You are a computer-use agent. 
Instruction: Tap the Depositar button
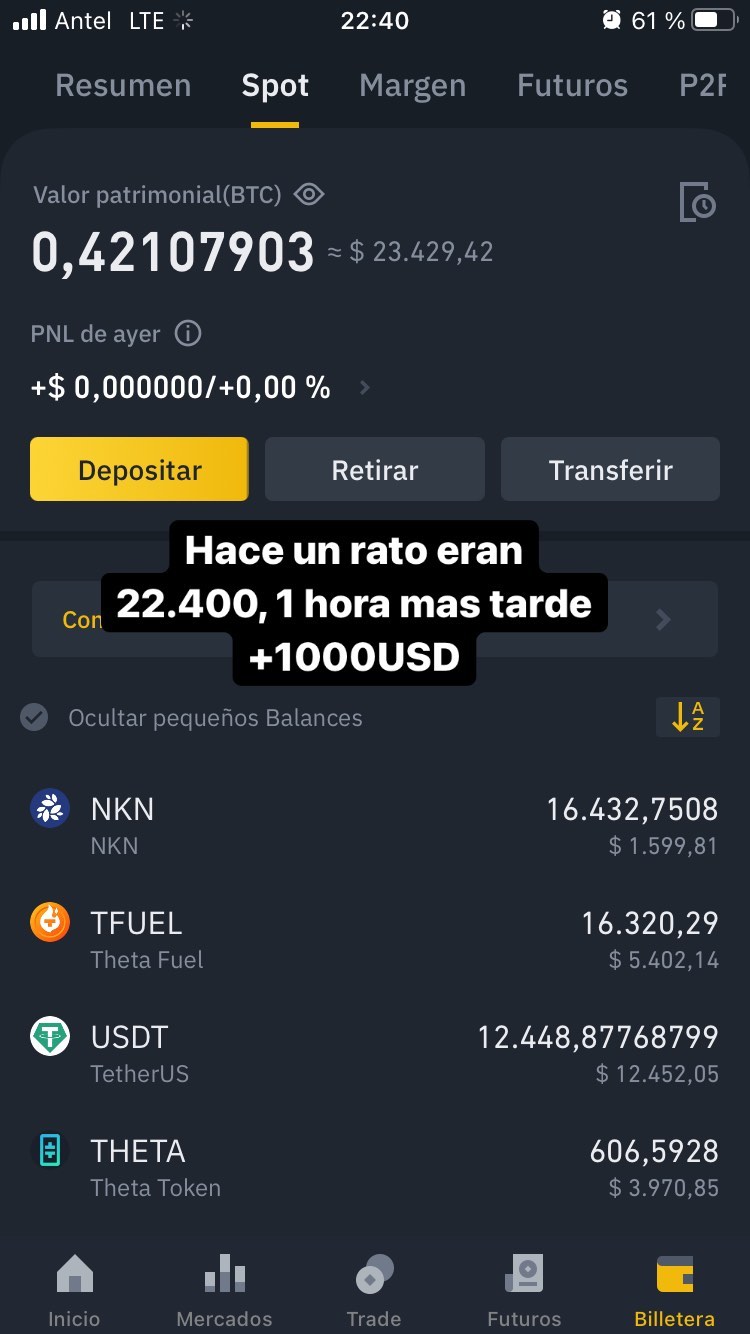coord(139,469)
